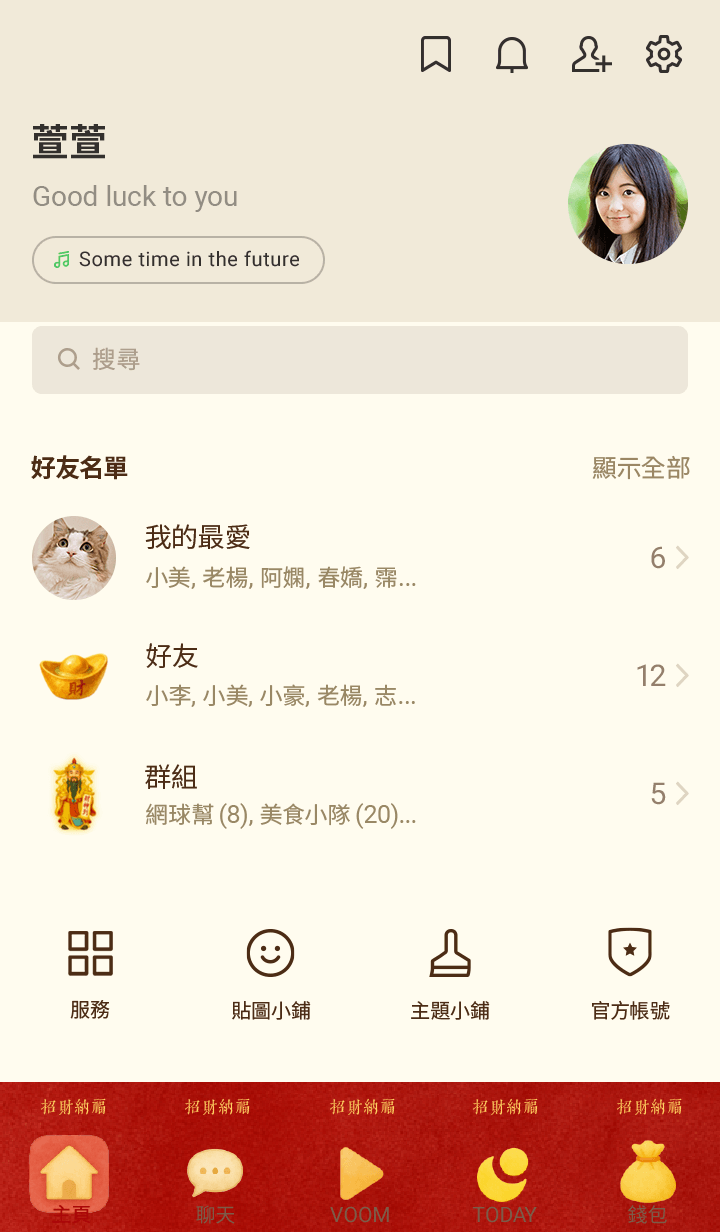Open 服務 services

pyautogui.click(x=90, y=974)
